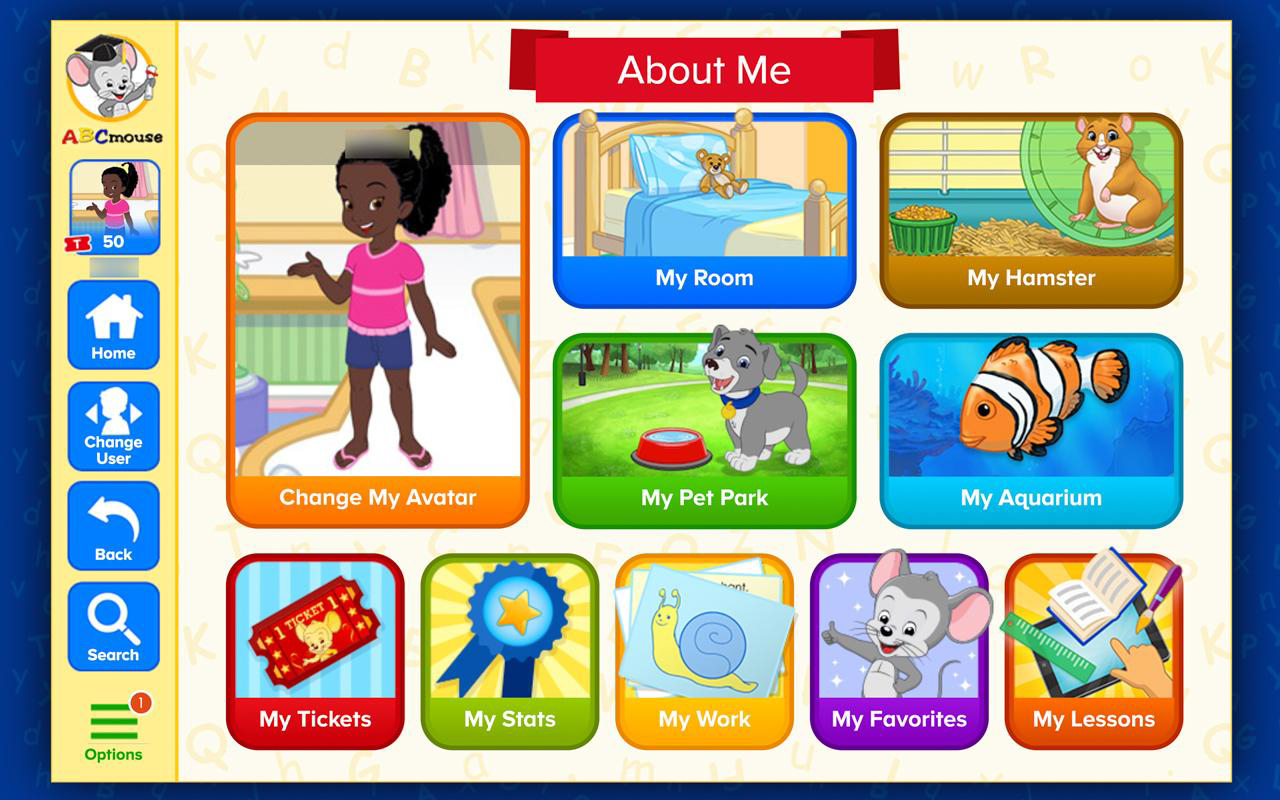Viewport: 1280px width, 800px height.
Task: Open My Work
Action: pos(704,651)
